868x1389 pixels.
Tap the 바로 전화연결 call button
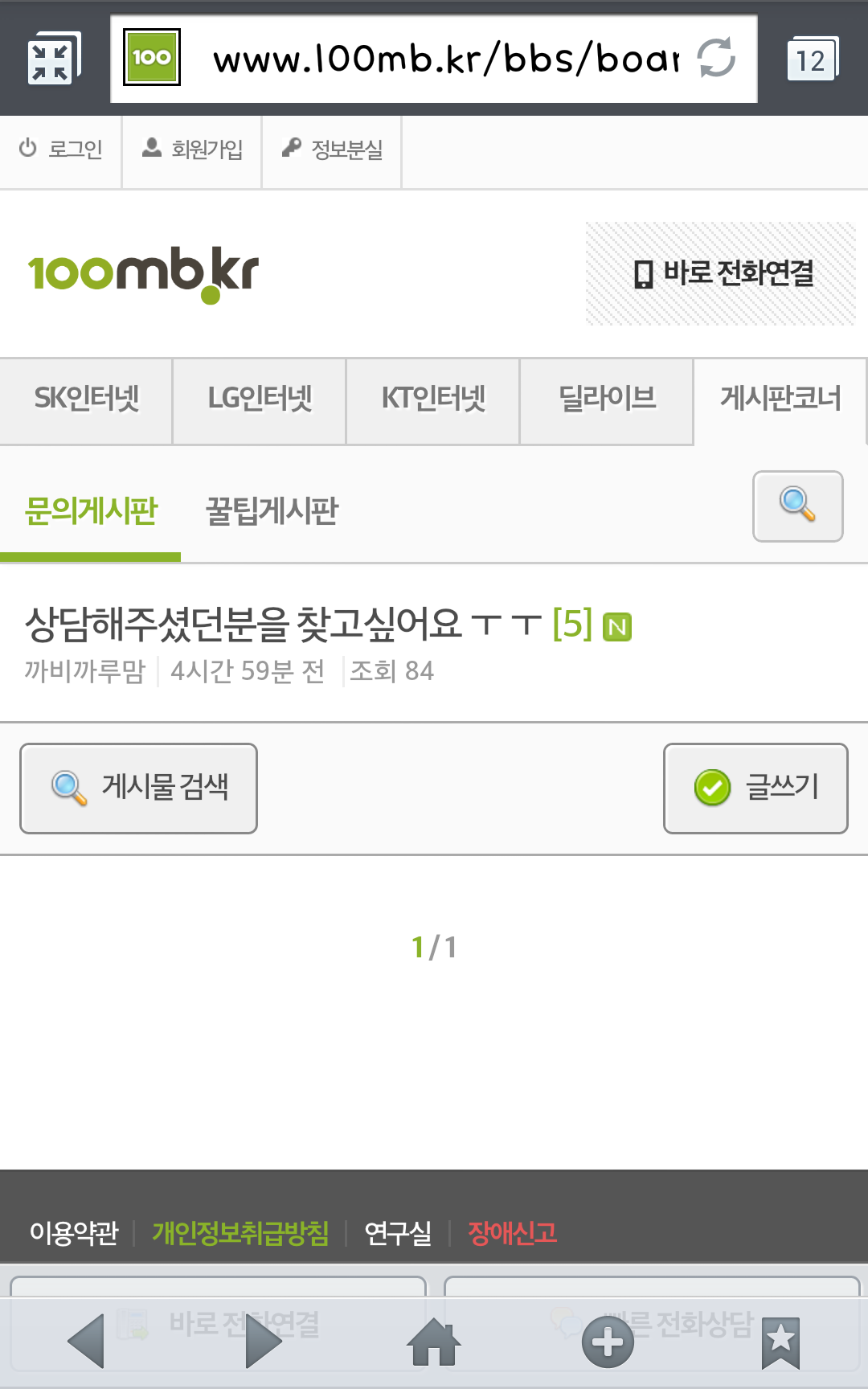point(721,273)
